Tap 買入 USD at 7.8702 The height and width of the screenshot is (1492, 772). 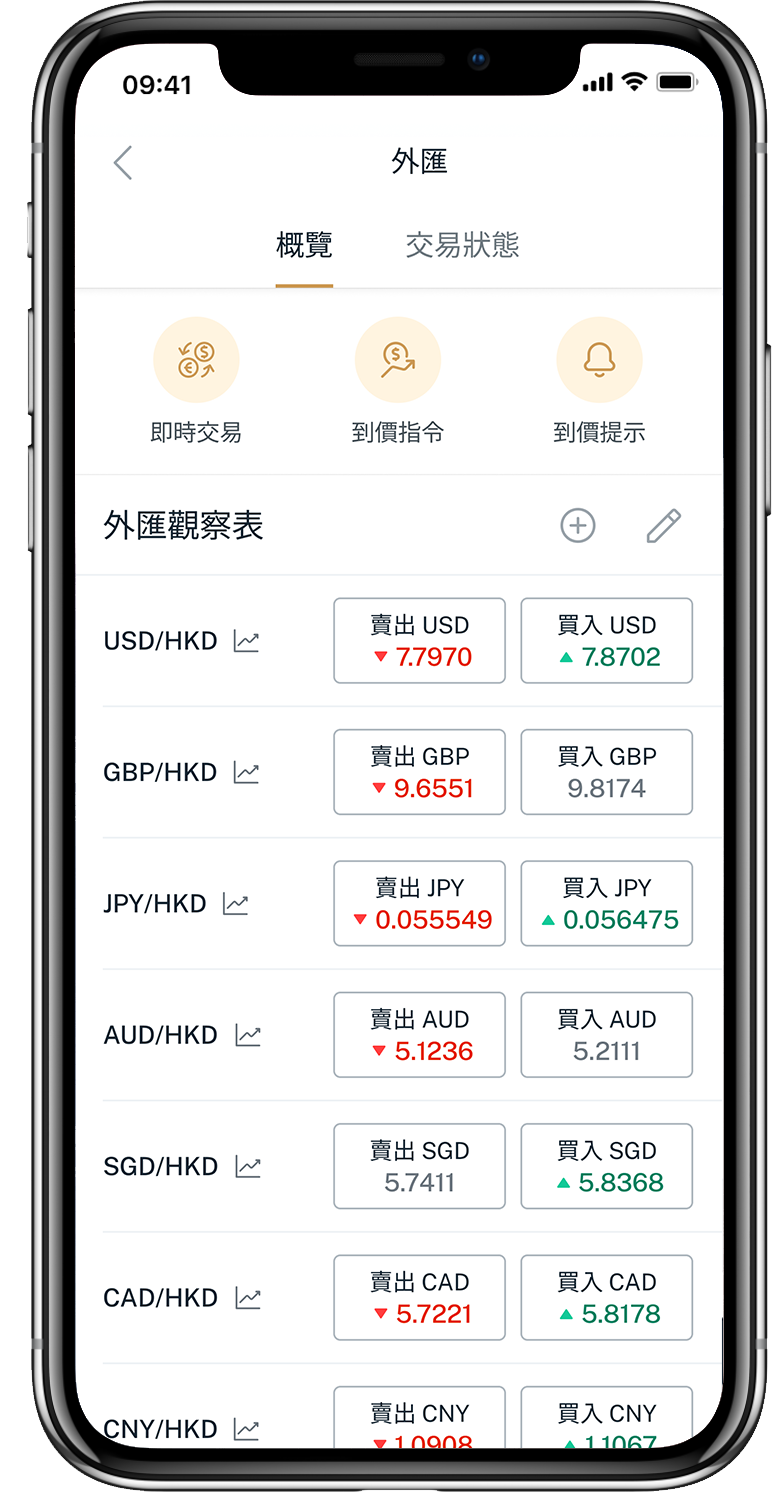point(606,641)
